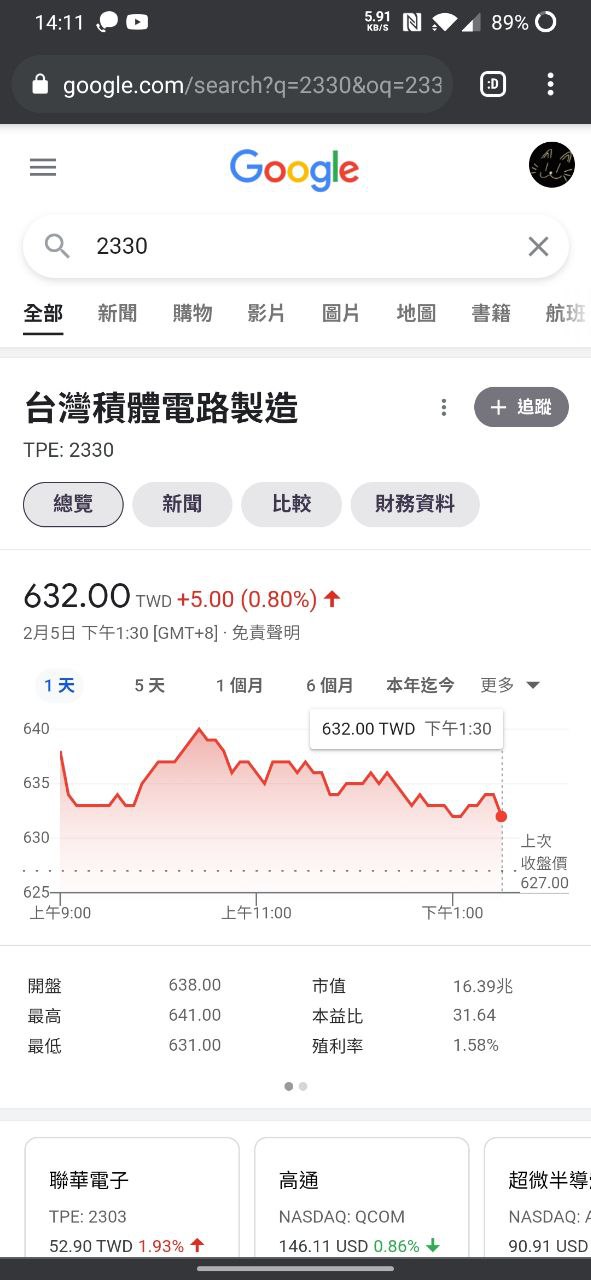This screenshot has width=591, height=1280.
Task: Open Chrome's three-dot browser menu
Action: [550, 84]
